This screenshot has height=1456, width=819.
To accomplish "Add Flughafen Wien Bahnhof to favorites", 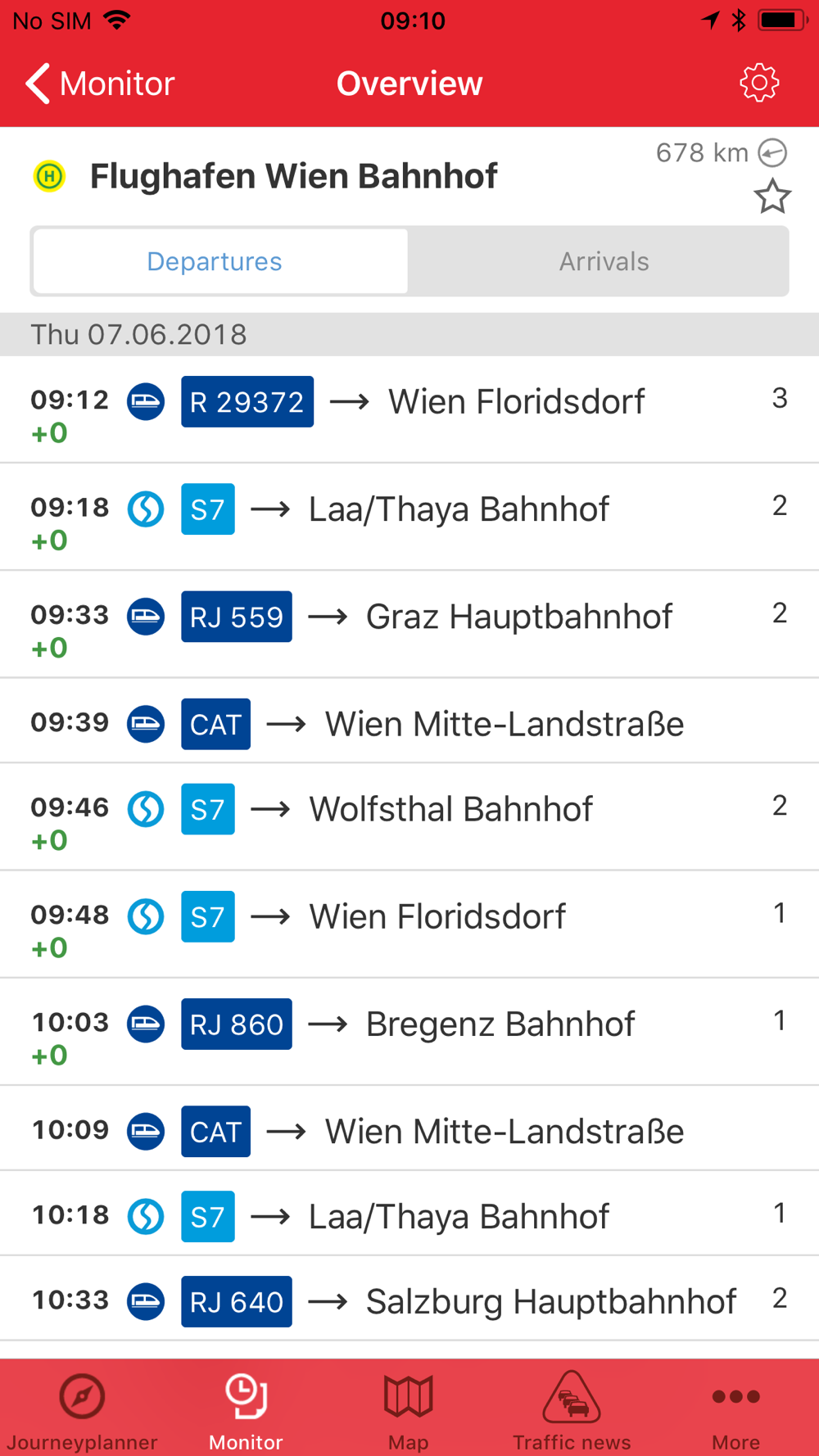I will (x=771, y=197).
